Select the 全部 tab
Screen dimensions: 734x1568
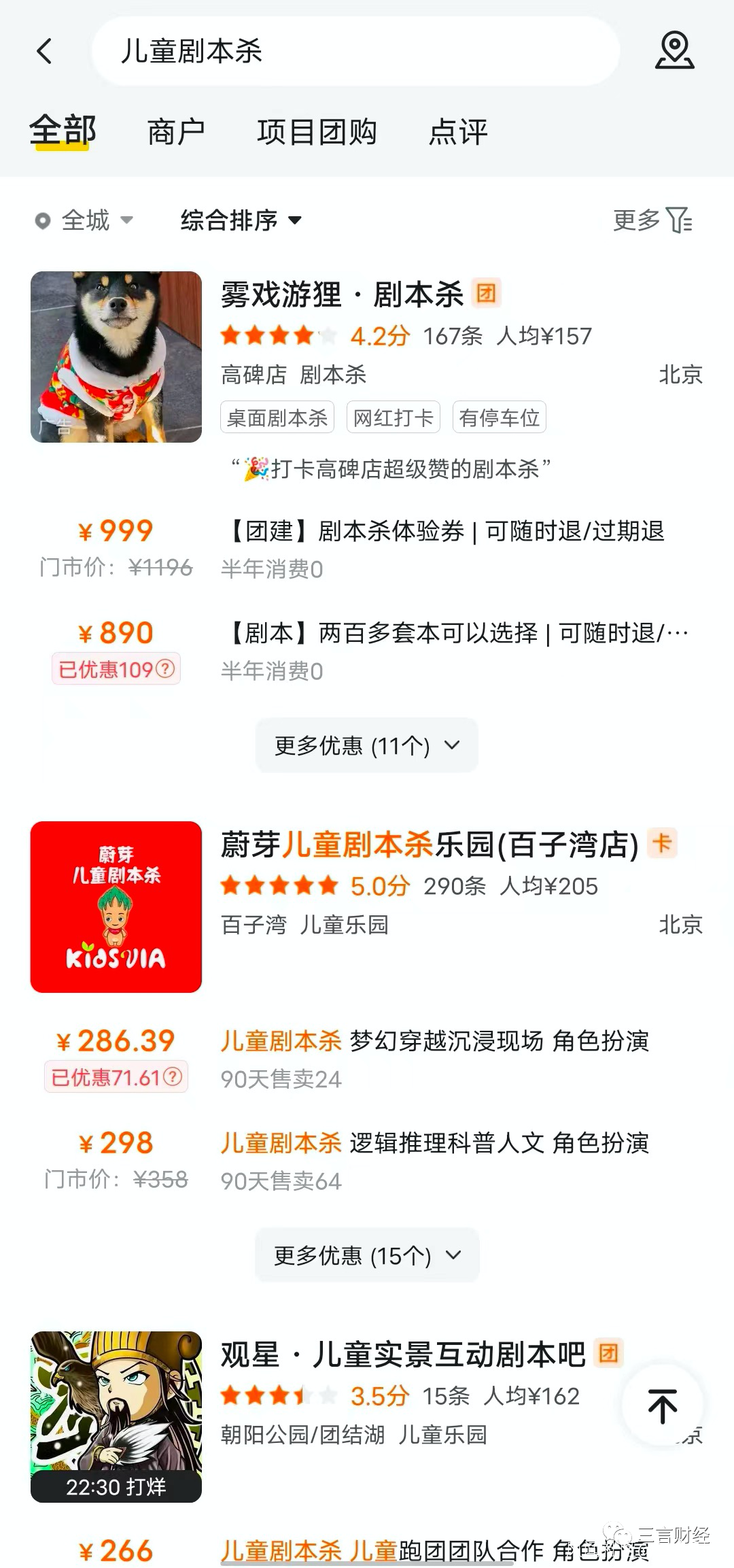point(63,131)
